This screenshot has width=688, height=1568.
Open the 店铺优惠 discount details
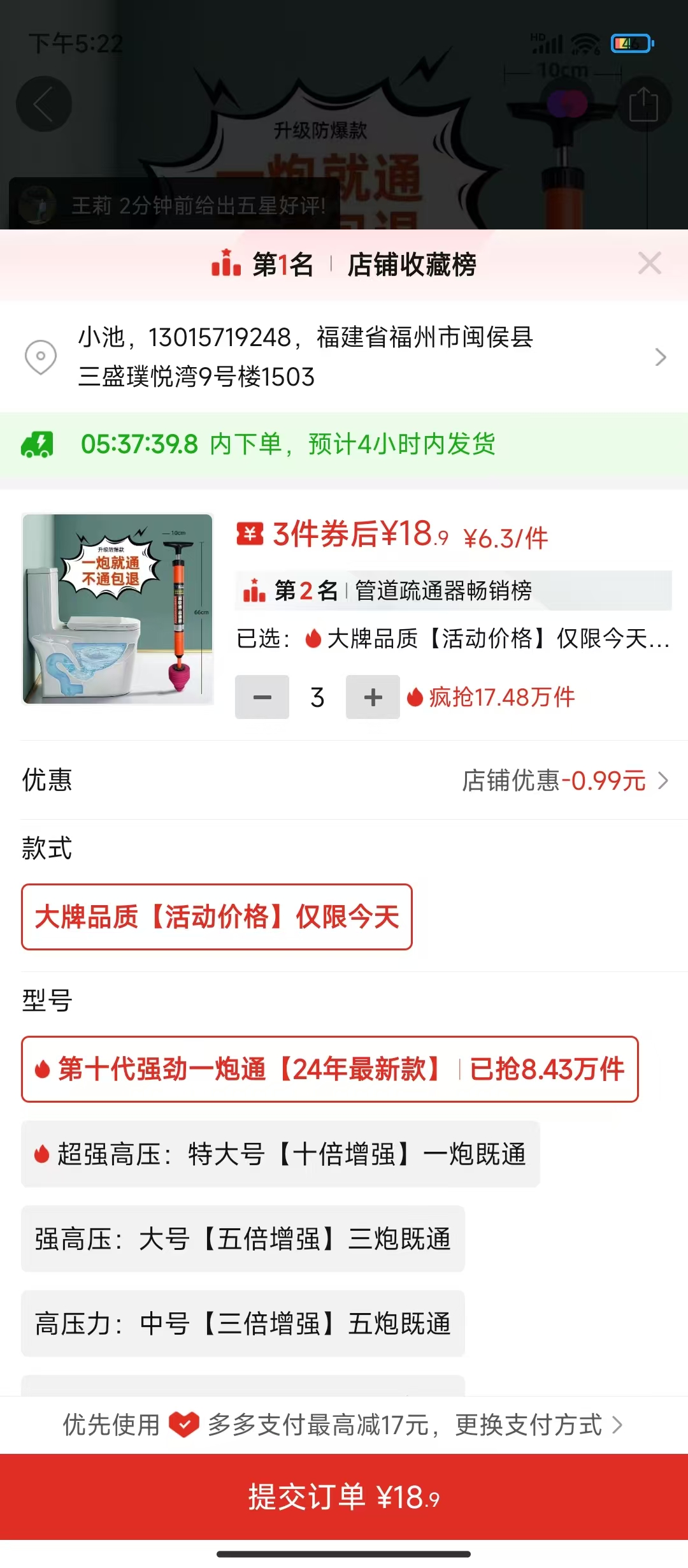pyautogui.click(x=564, y=780)
